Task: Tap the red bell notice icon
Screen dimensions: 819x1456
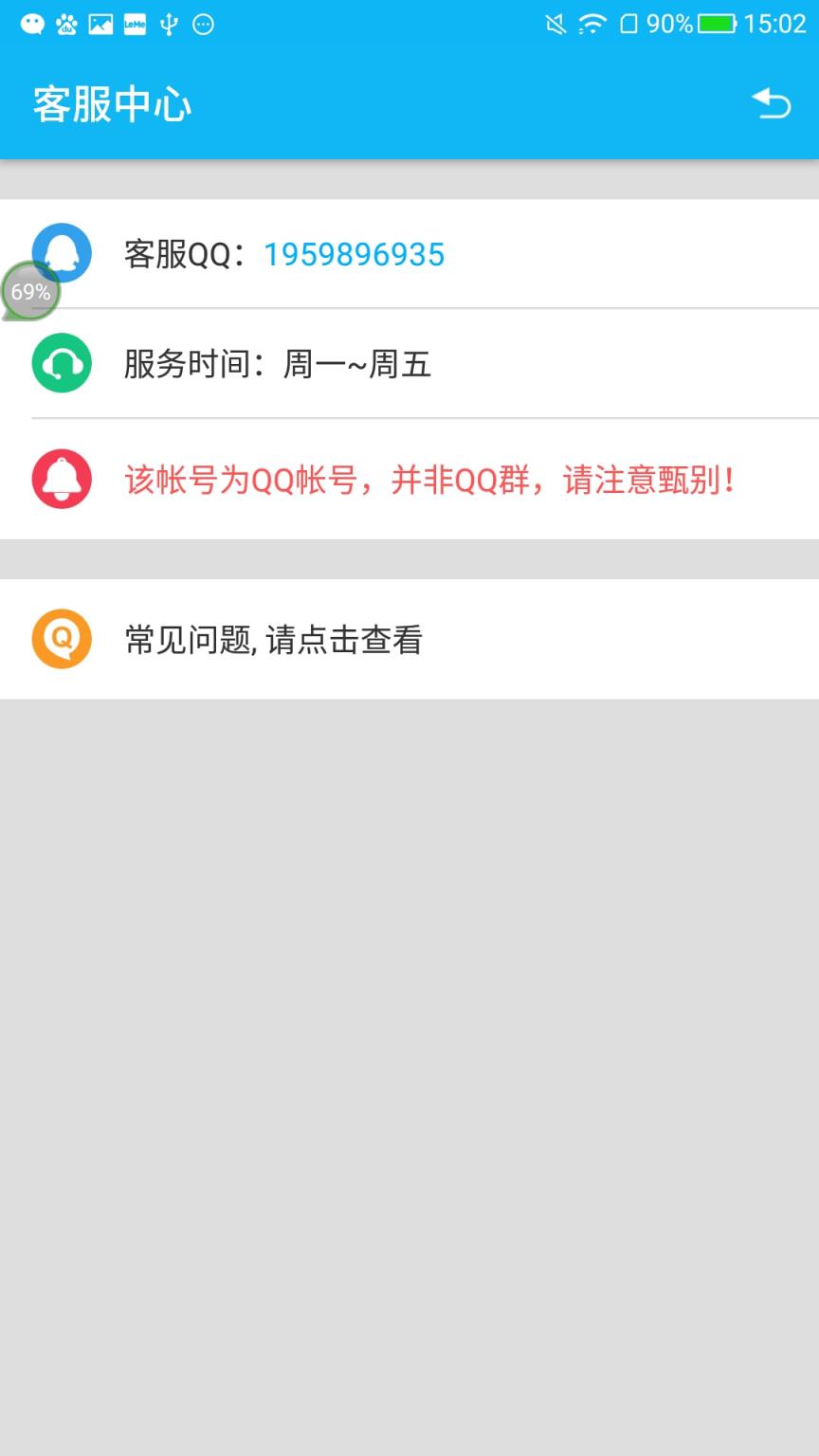Action: 61,479
